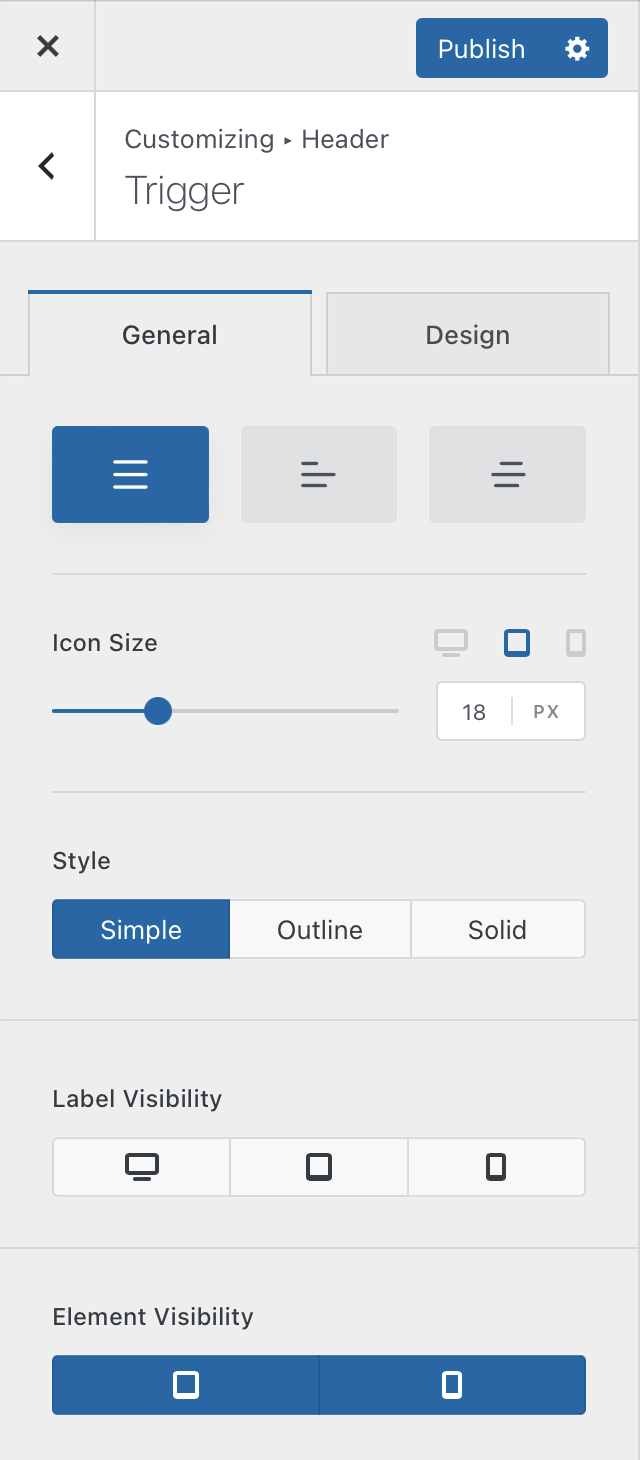Choose the centered bars trigger icon
This screenshot has width=640, height=1460.
(507, 474)
